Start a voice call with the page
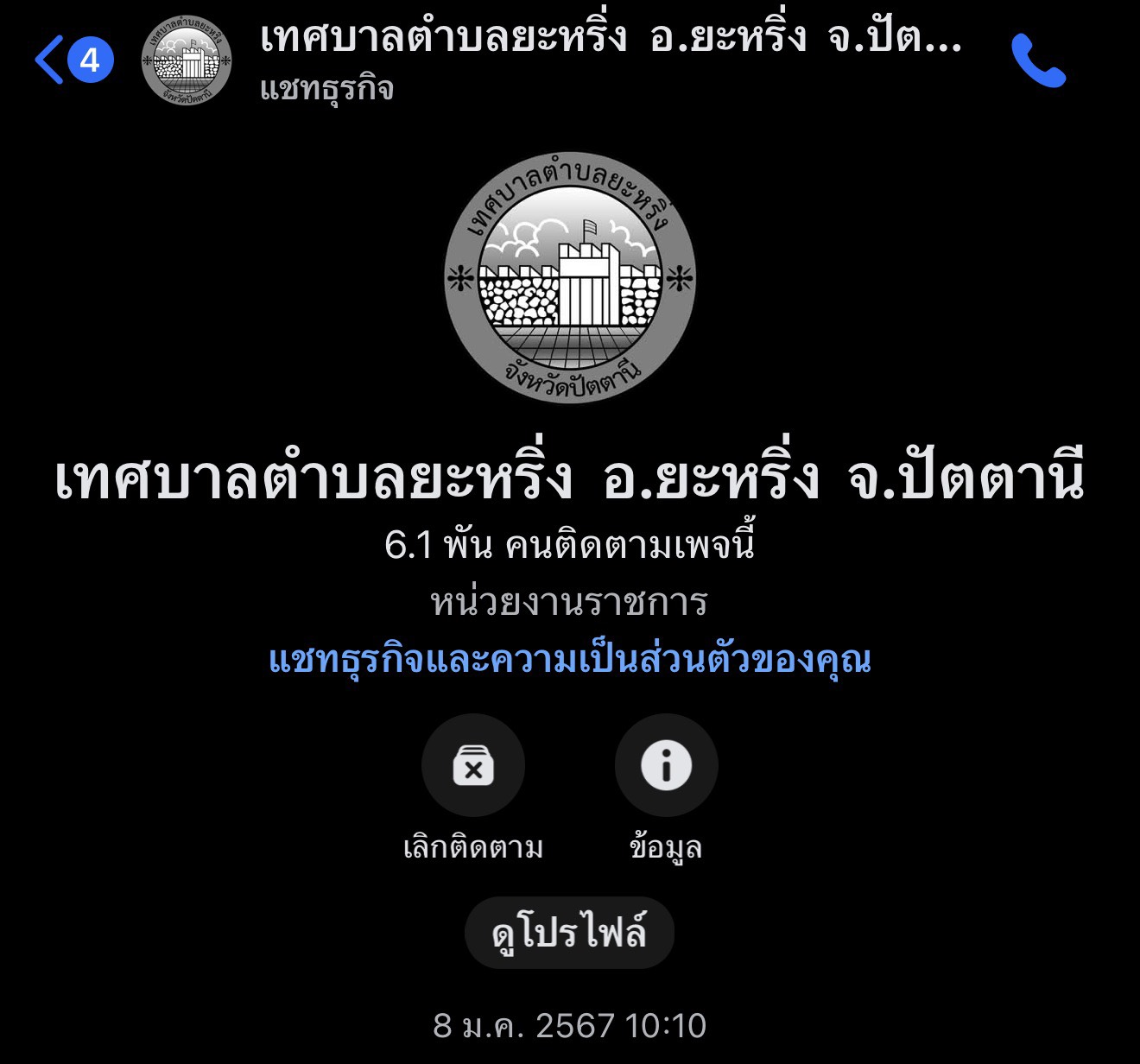This screenshot has width=1140, height=1064. 1038,60
